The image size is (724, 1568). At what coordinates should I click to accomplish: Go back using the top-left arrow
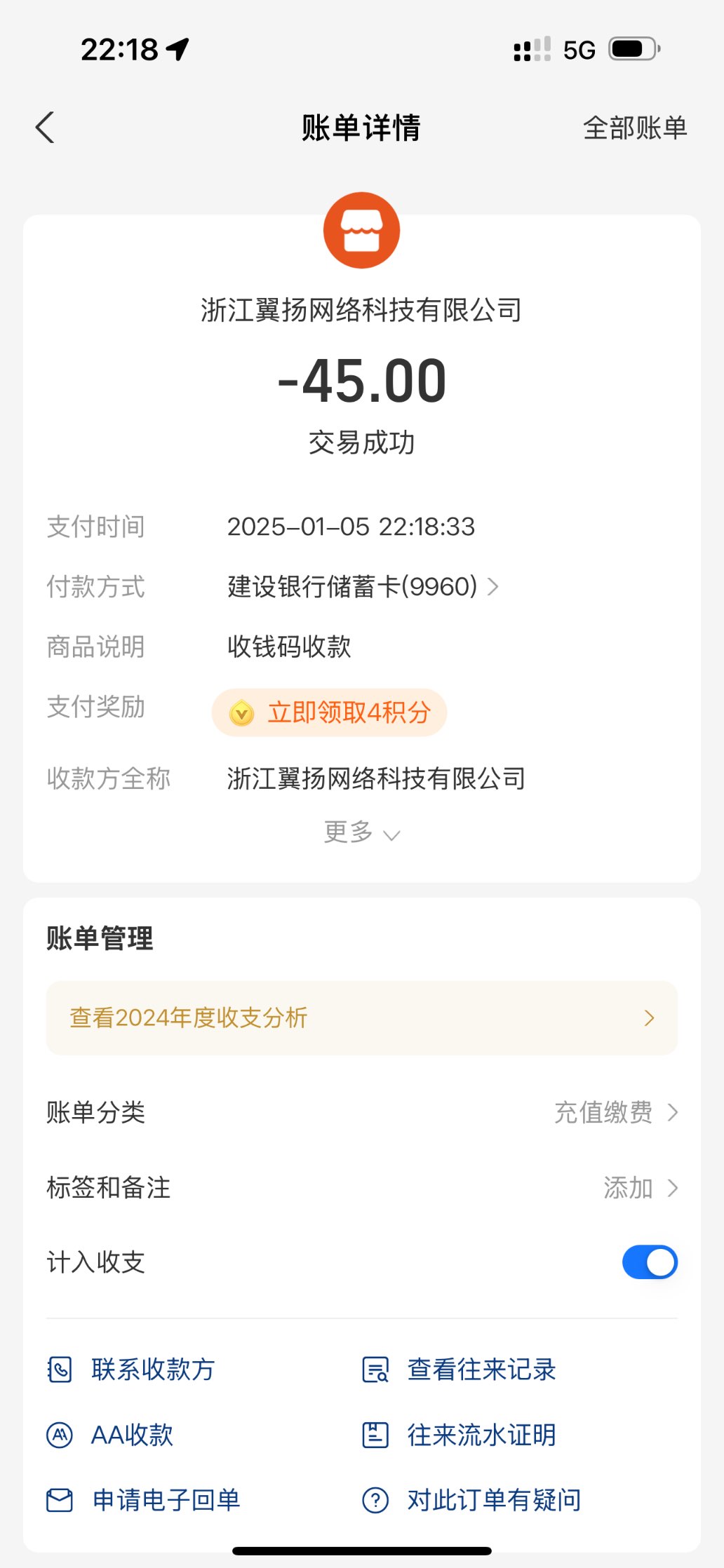(45, 128)
